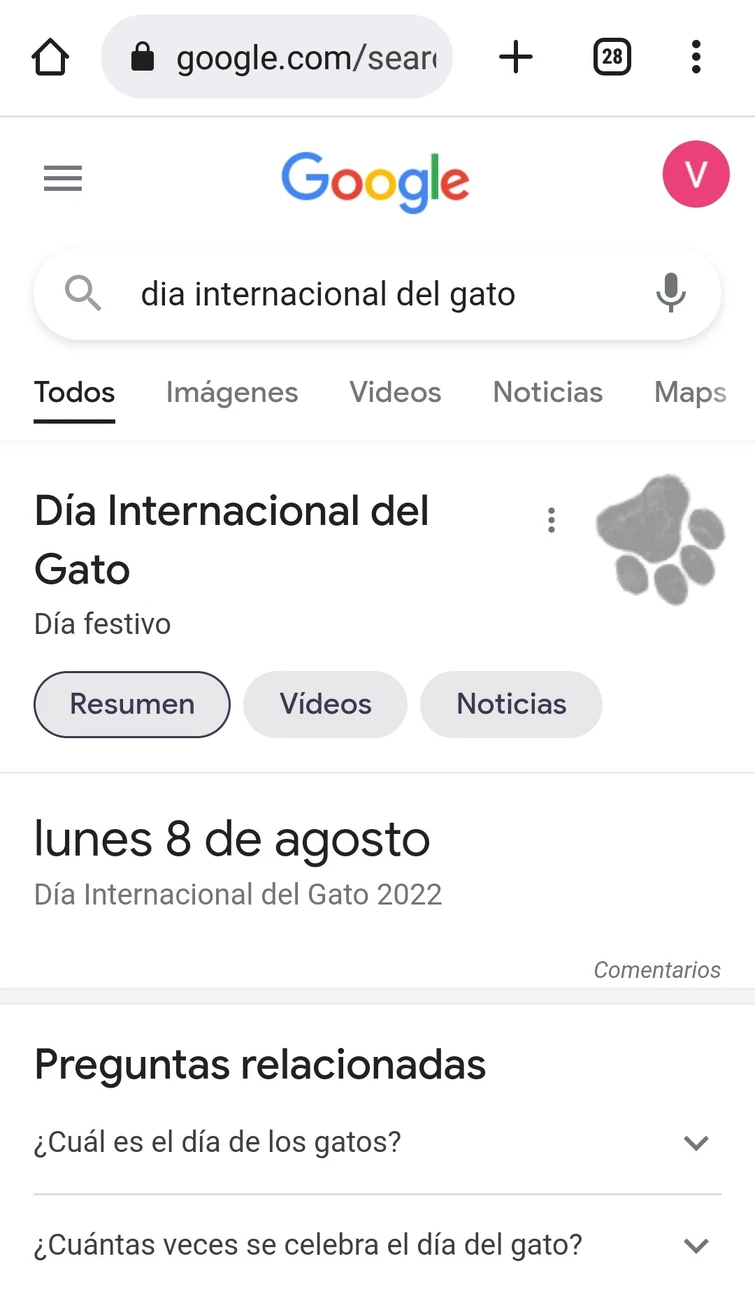Open the account avatar V
This screenshot has width=755, height=1289.
695,176
